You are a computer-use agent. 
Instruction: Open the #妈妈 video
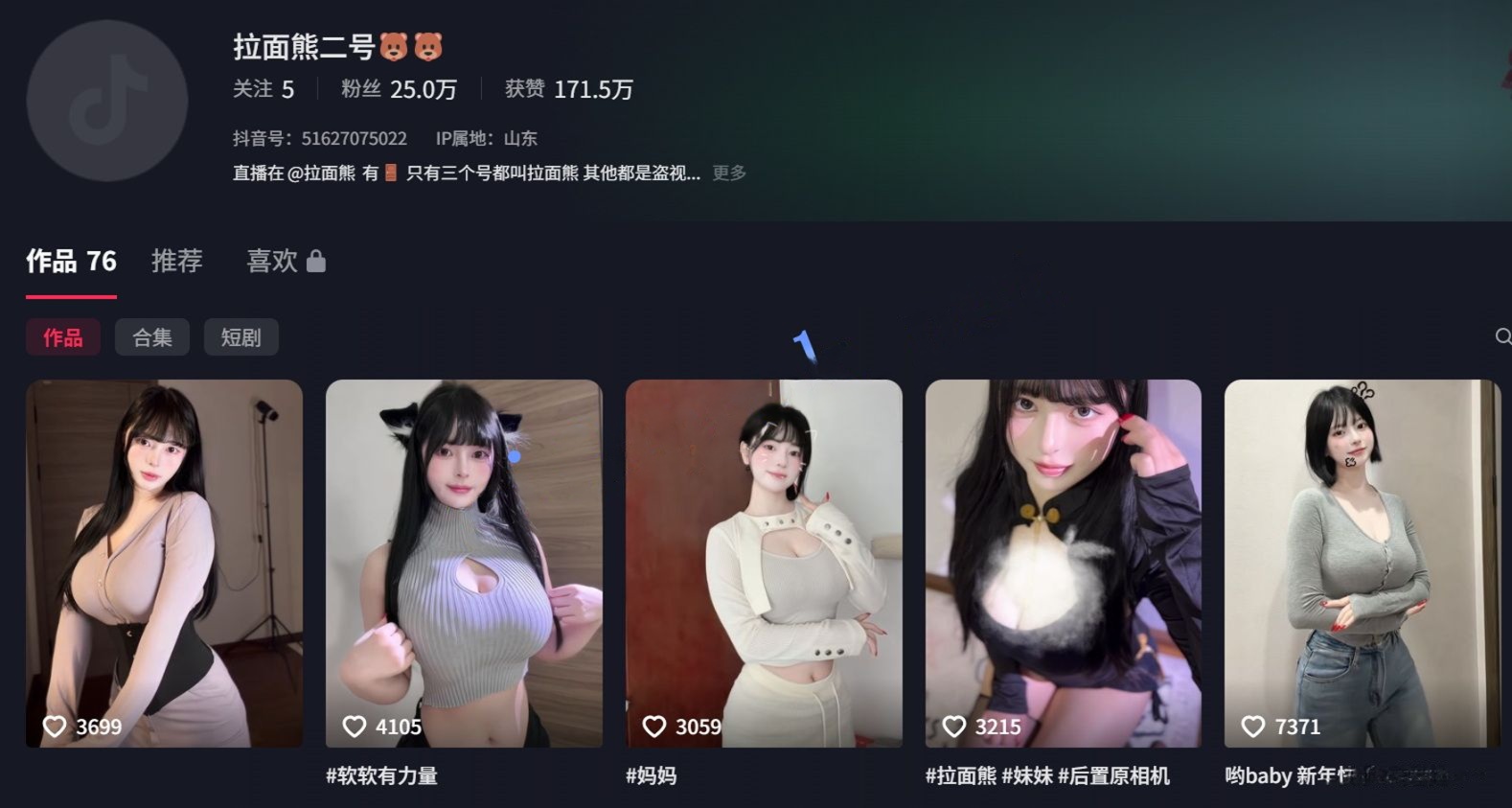click(764, 563)
